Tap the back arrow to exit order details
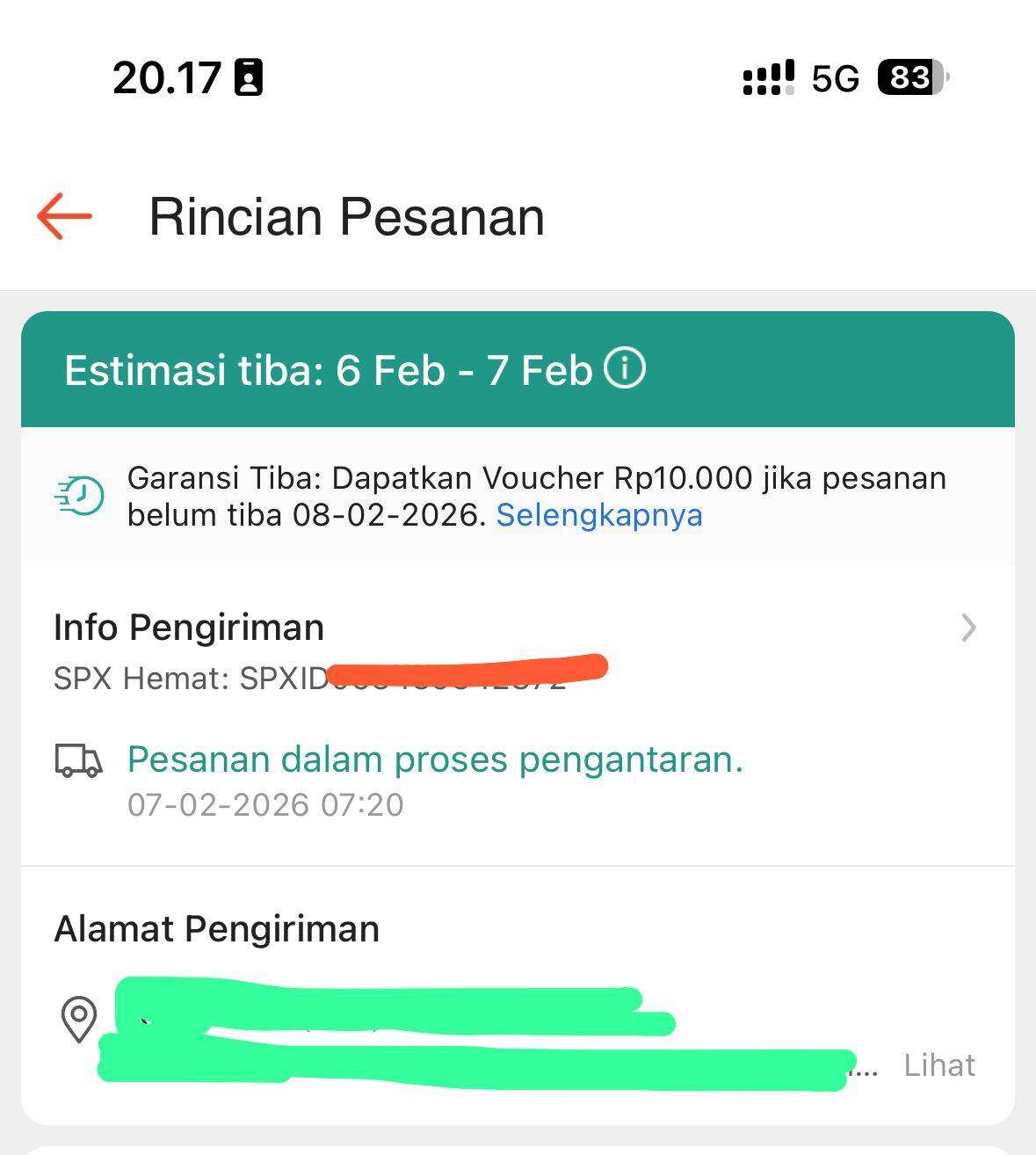The image size is (1036, 1155). click(62, 215)
